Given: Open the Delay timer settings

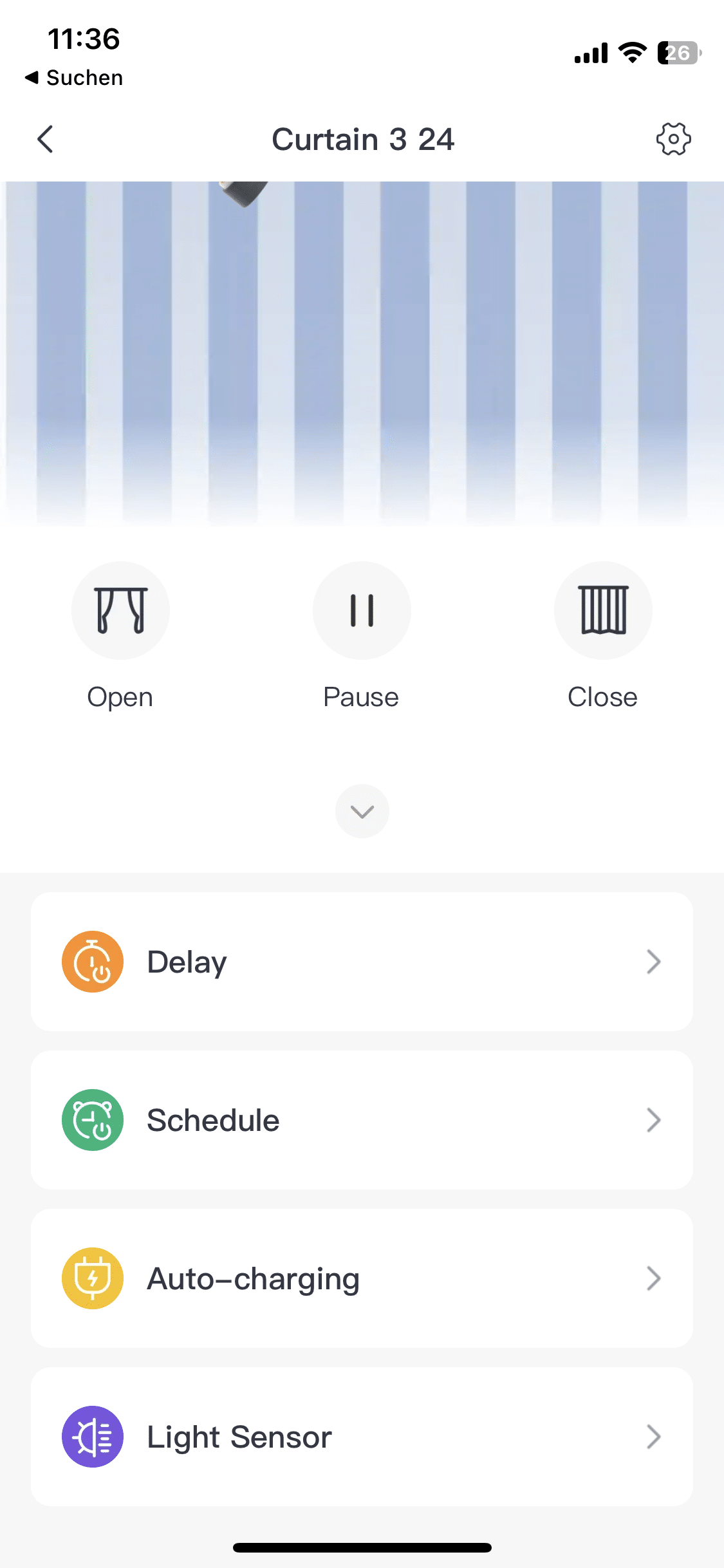Looking at the screenshot, I should [x=362, y=962].
